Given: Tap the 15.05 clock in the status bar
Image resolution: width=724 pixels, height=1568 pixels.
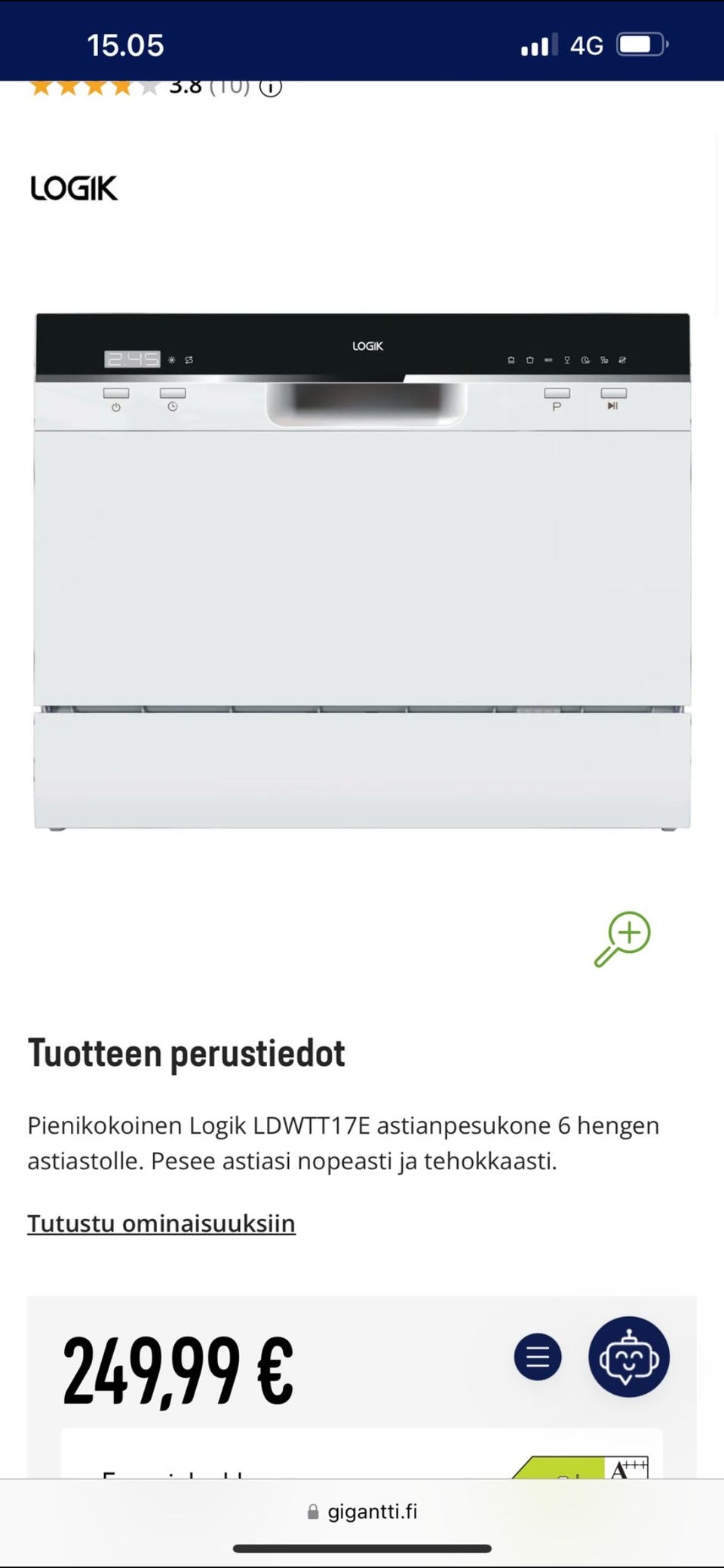Looking at the screenshot, I should pyautogui.click(x=123, y=44).
